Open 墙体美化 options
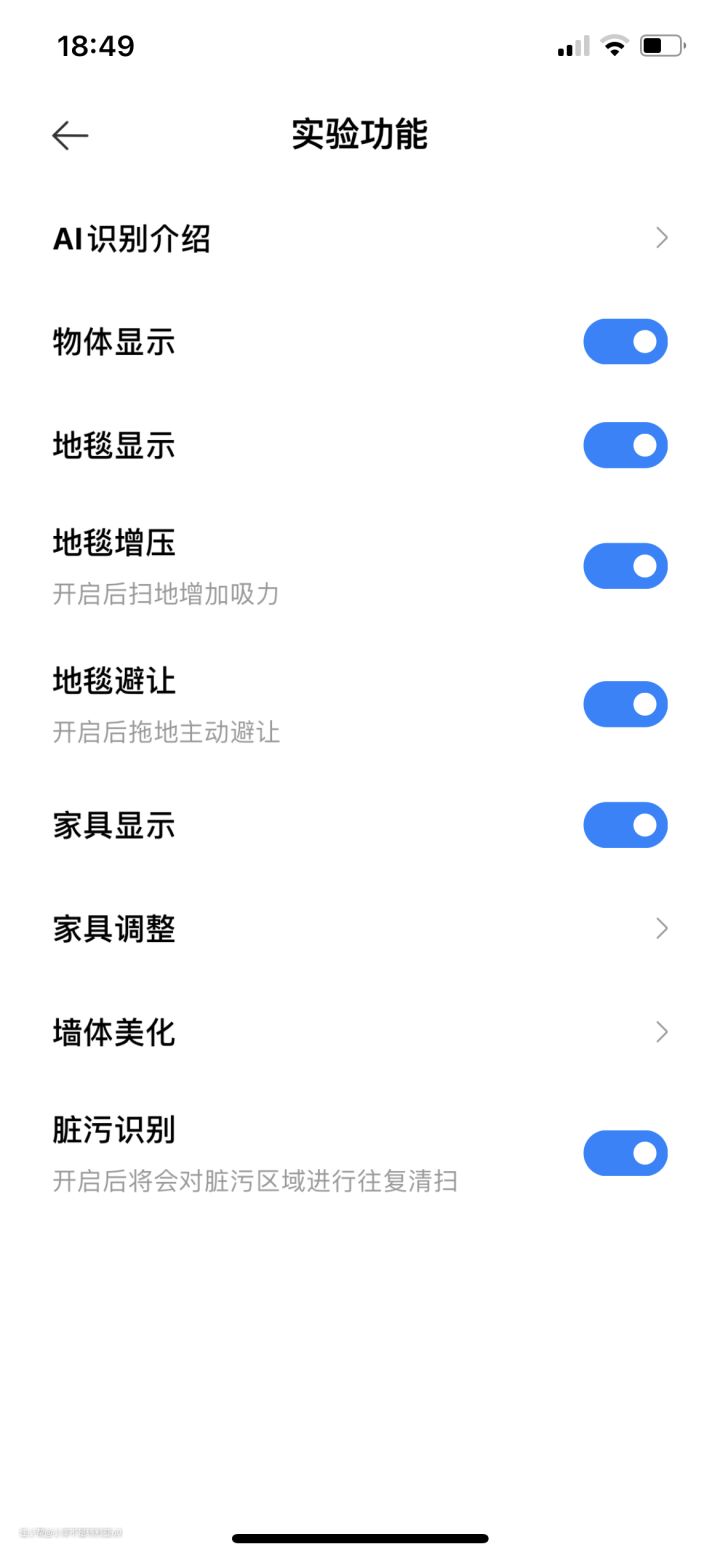 click(360, 1032)
